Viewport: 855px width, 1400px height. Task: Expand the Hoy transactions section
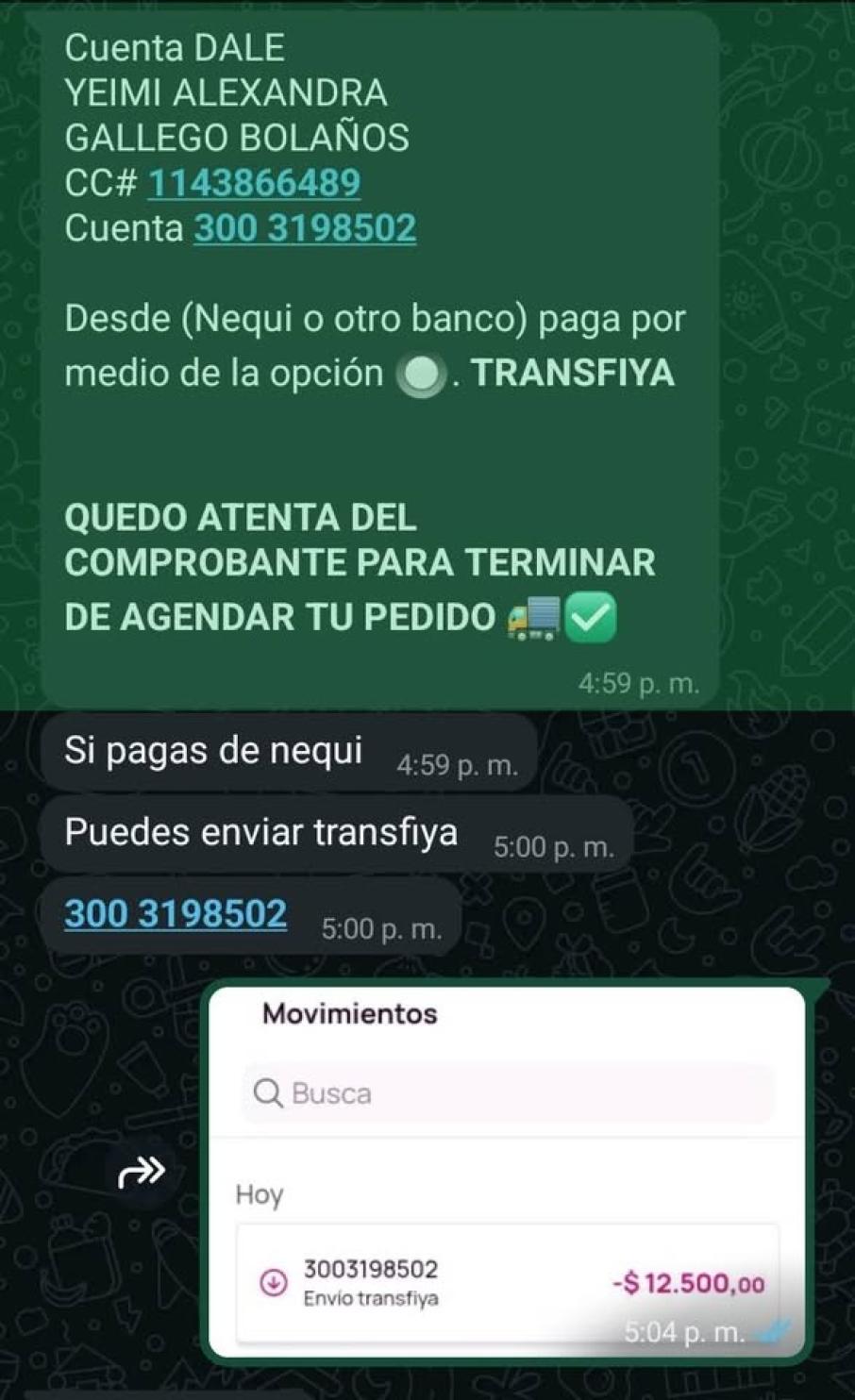click(x=259, y=1196)
